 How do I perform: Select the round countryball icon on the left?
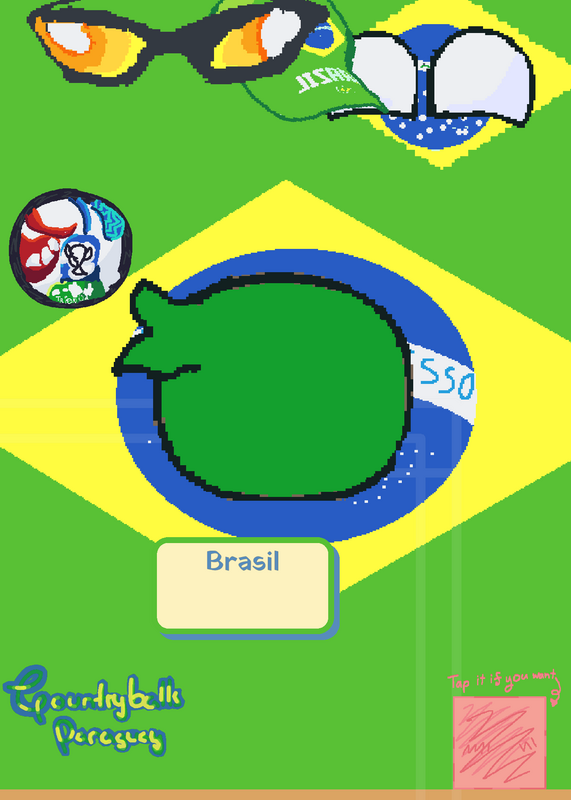71,248
